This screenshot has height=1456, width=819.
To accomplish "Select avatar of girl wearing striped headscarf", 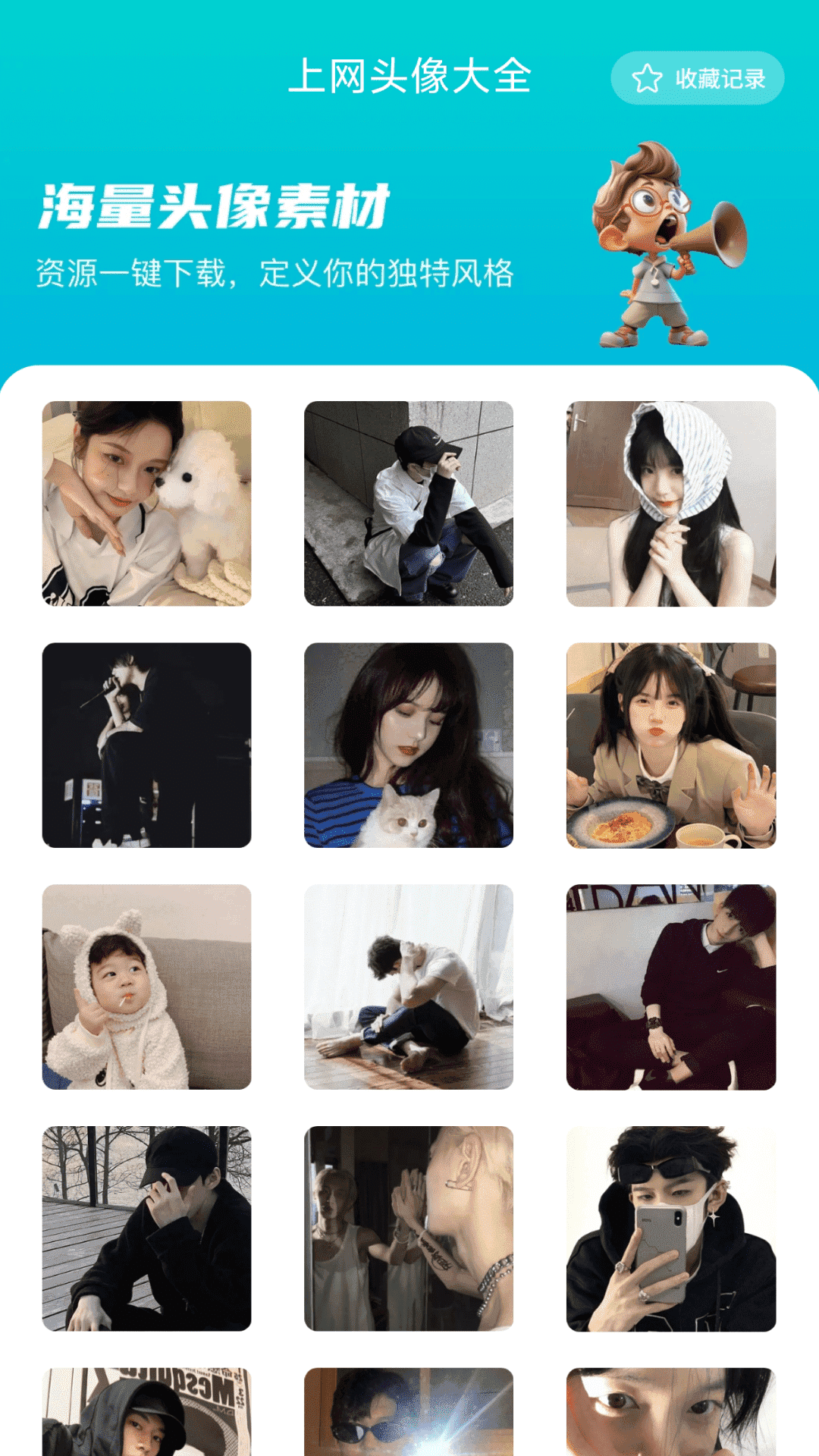I will [x=671, y=504].
